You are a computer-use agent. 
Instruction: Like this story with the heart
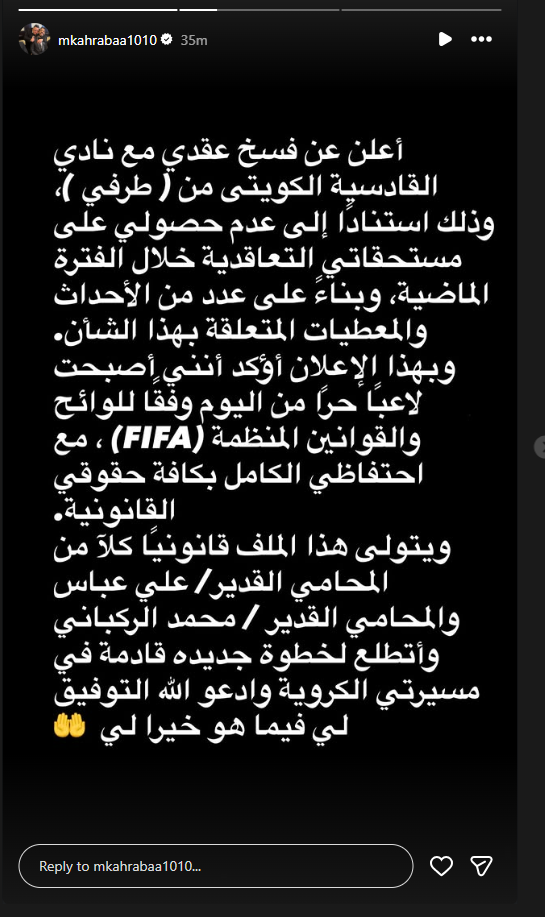click(x=441, y=866)
